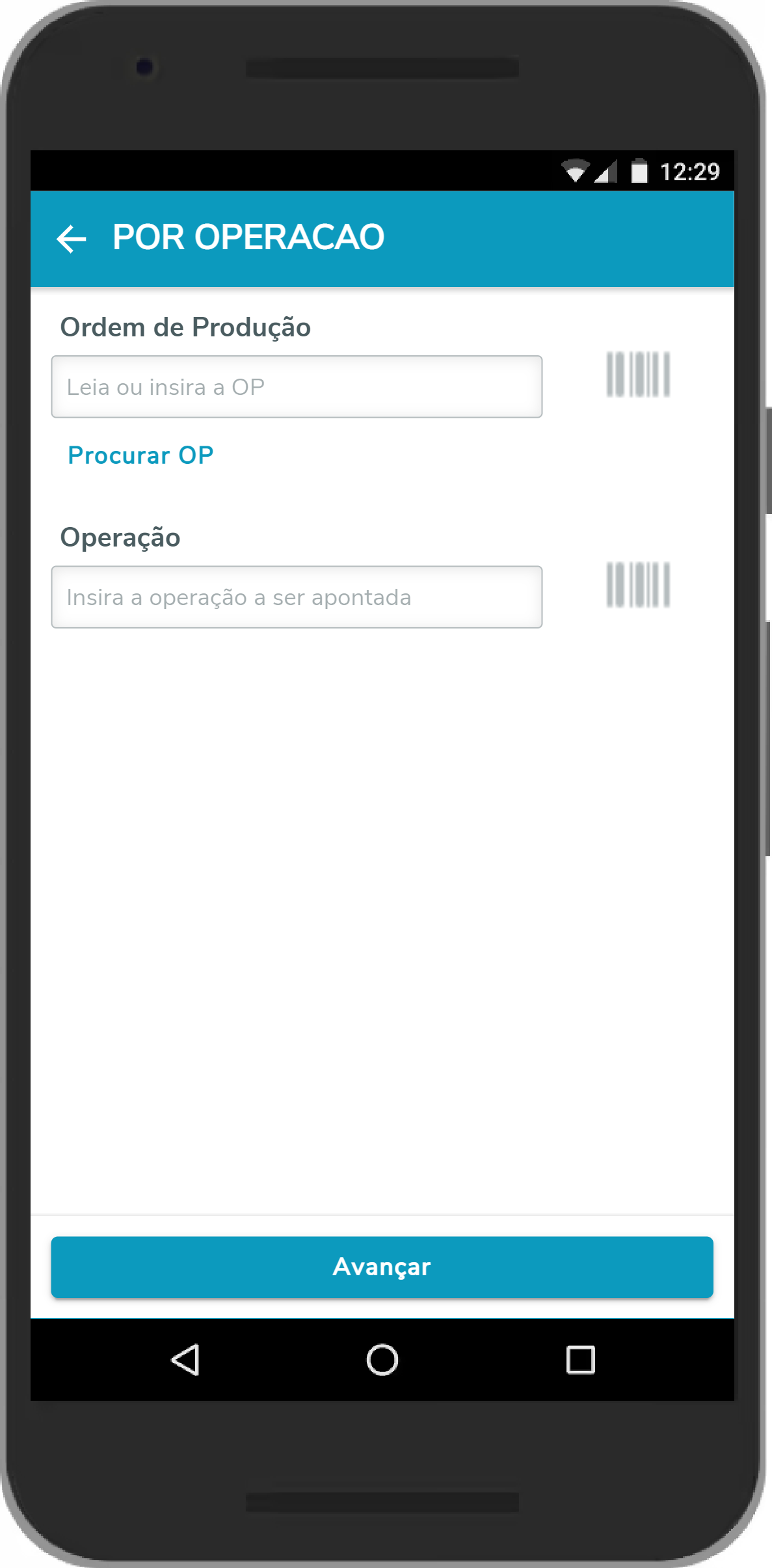Tap the system home button

coord(382,1360)
